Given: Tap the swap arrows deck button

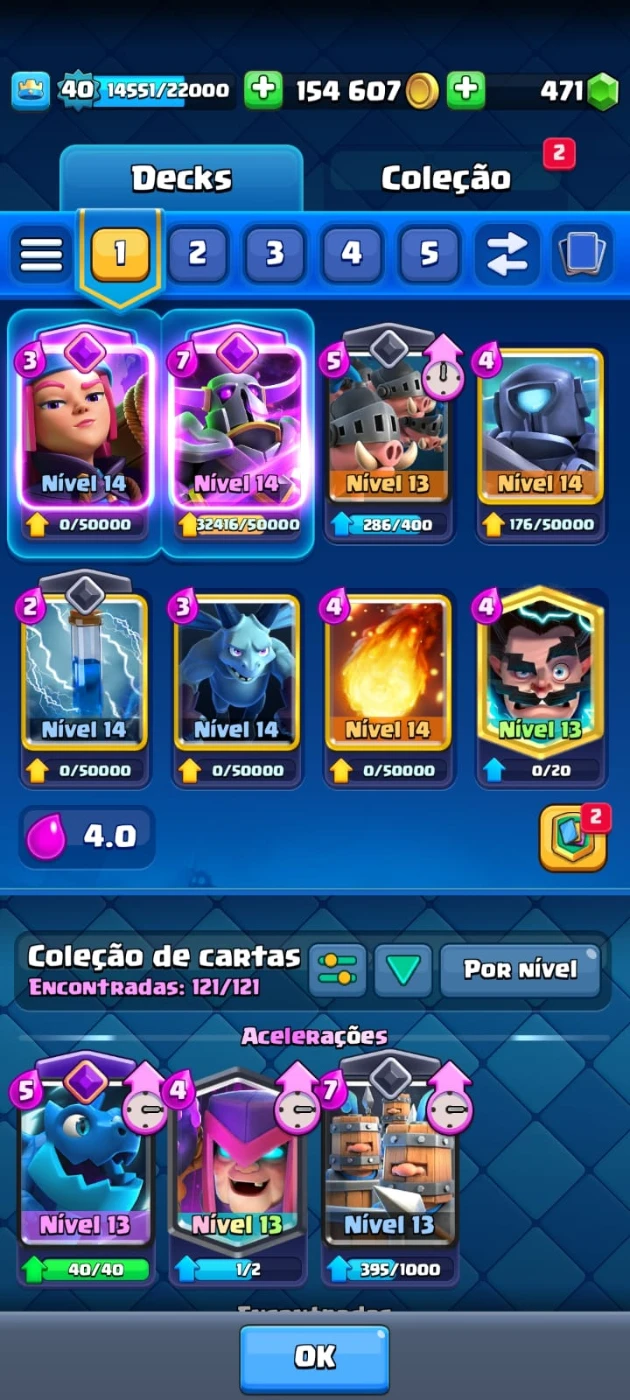Looking at the screenshot, I should coord(506,254).
